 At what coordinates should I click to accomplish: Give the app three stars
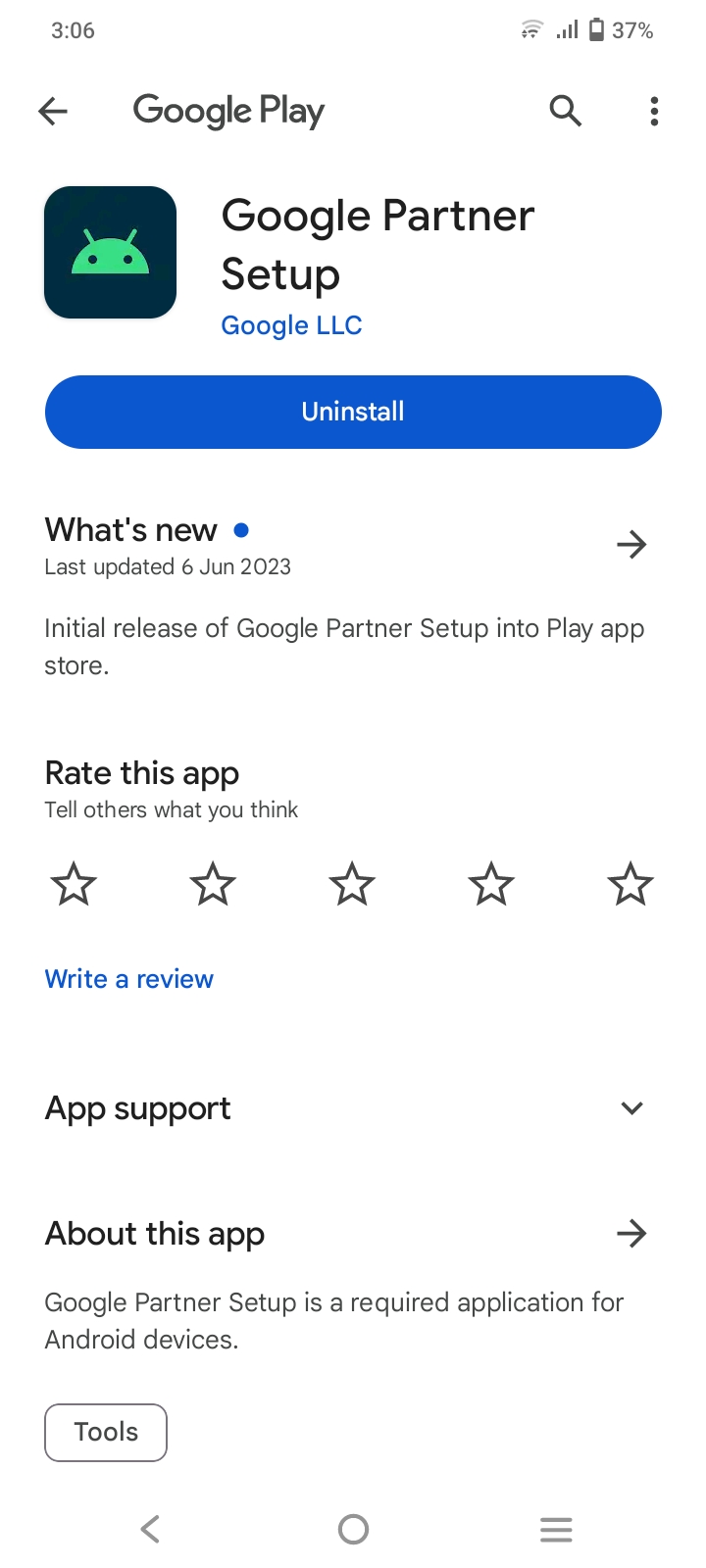pos(352,885)
